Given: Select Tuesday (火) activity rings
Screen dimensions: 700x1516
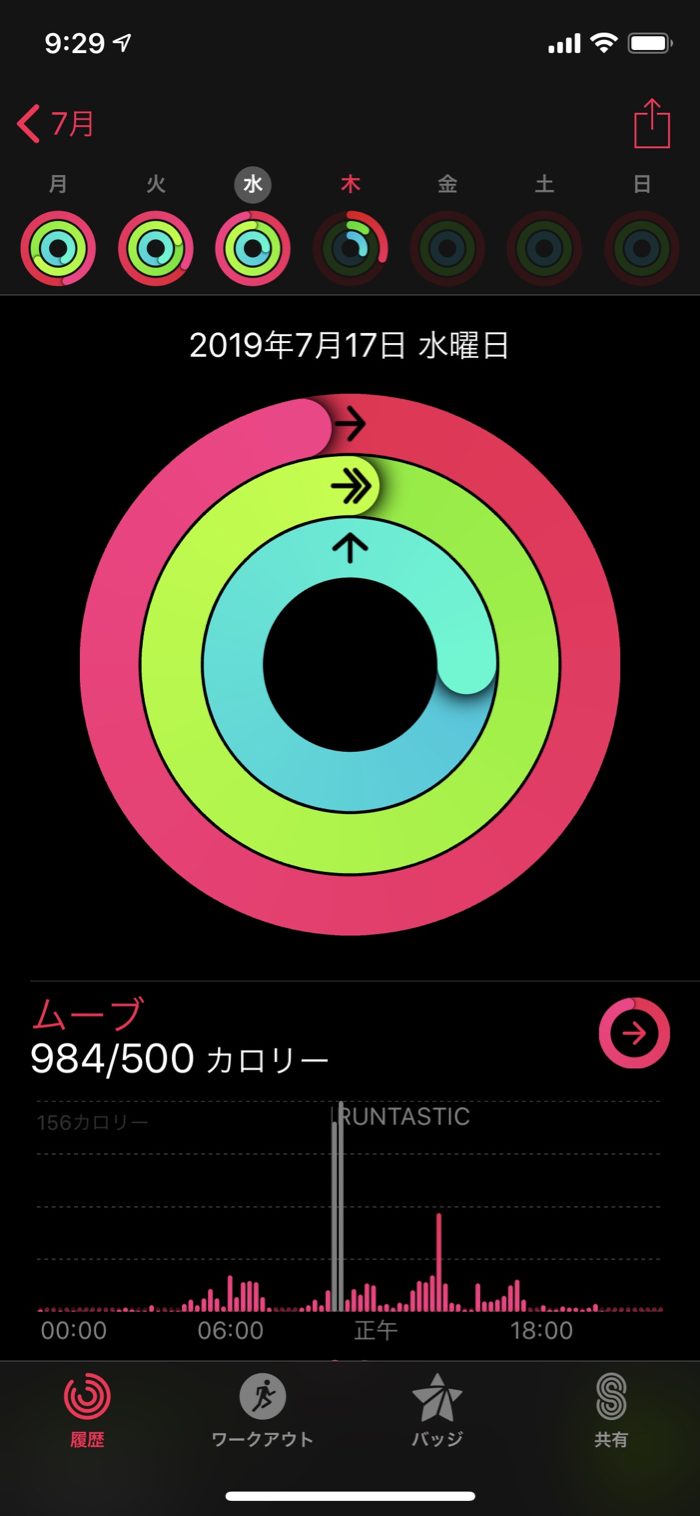Looking at the screenshot, I should pyautogui.click(x=156, y=248).
